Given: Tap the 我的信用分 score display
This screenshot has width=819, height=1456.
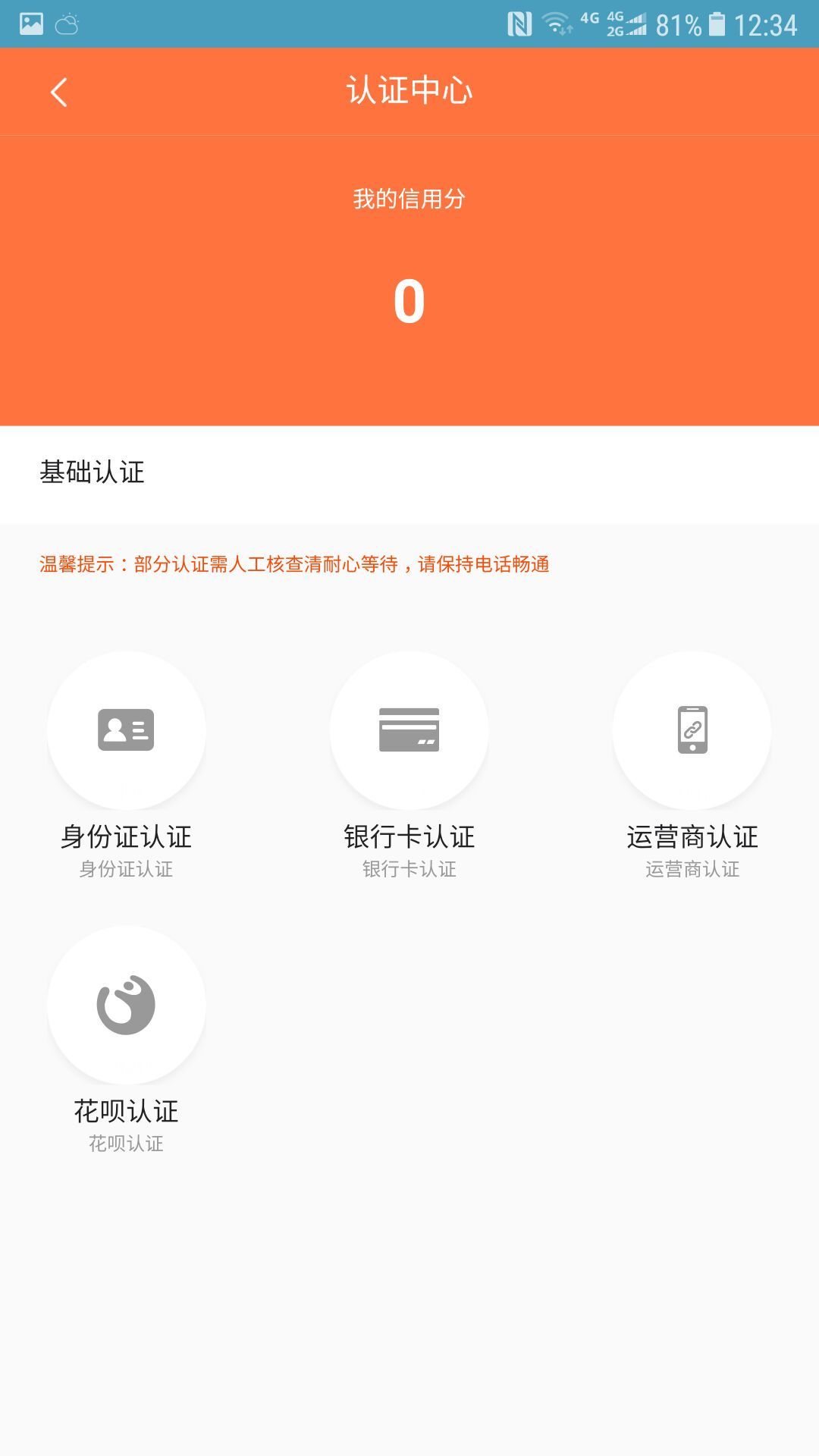Looking at the screenshot, I should click(409, 199).
